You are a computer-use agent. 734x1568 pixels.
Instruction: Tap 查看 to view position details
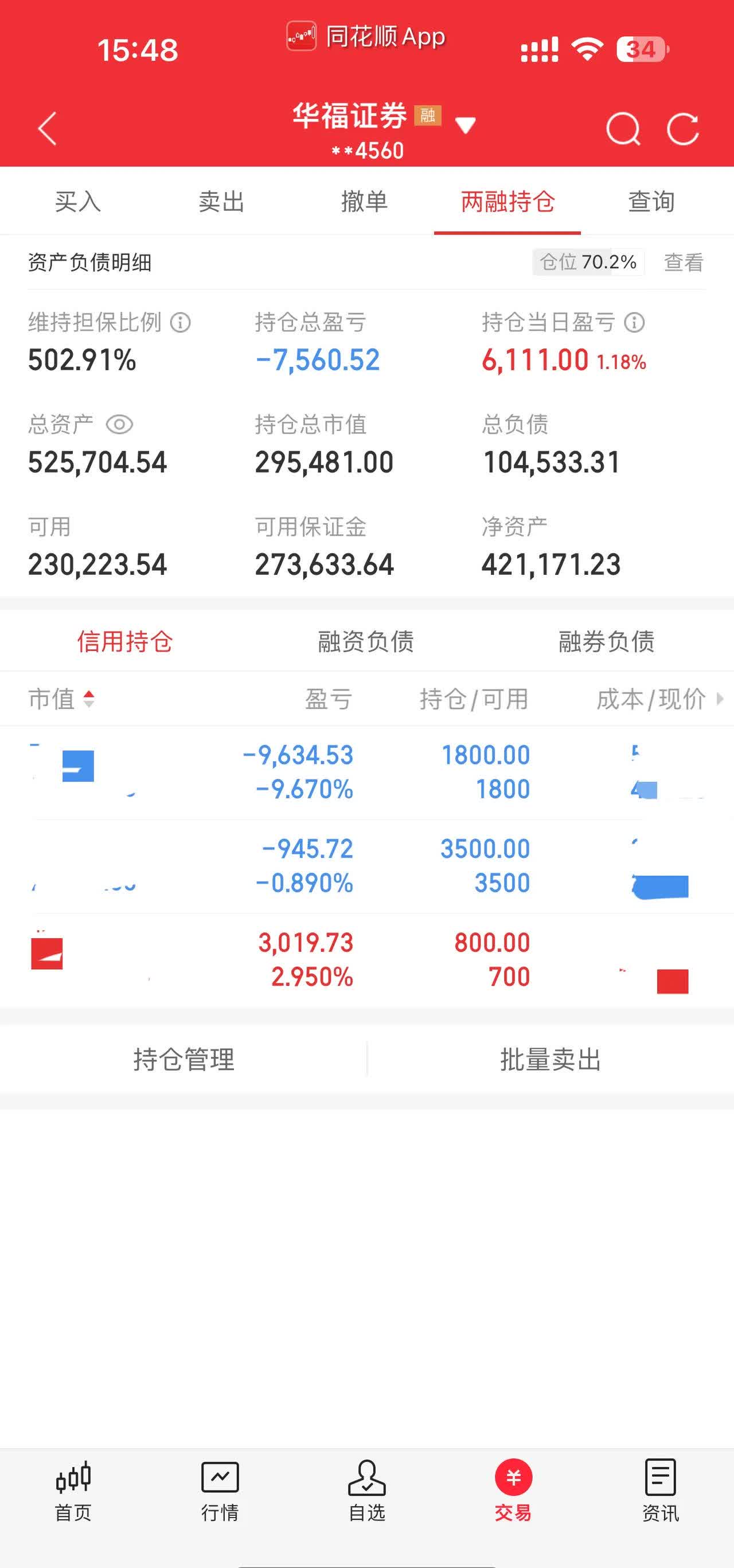pos(684,262)
